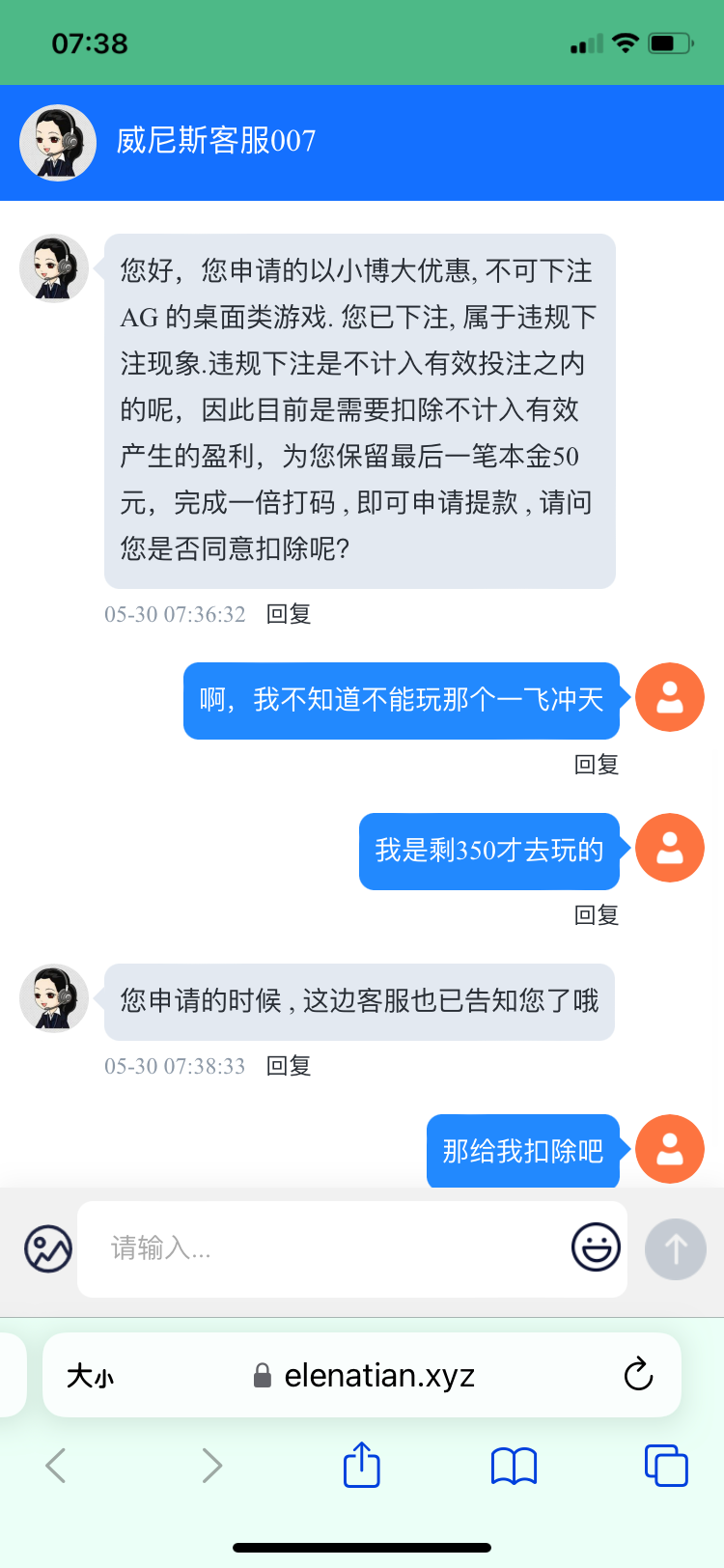Open the 大小 page settings menu

(x=90, y=1376)
